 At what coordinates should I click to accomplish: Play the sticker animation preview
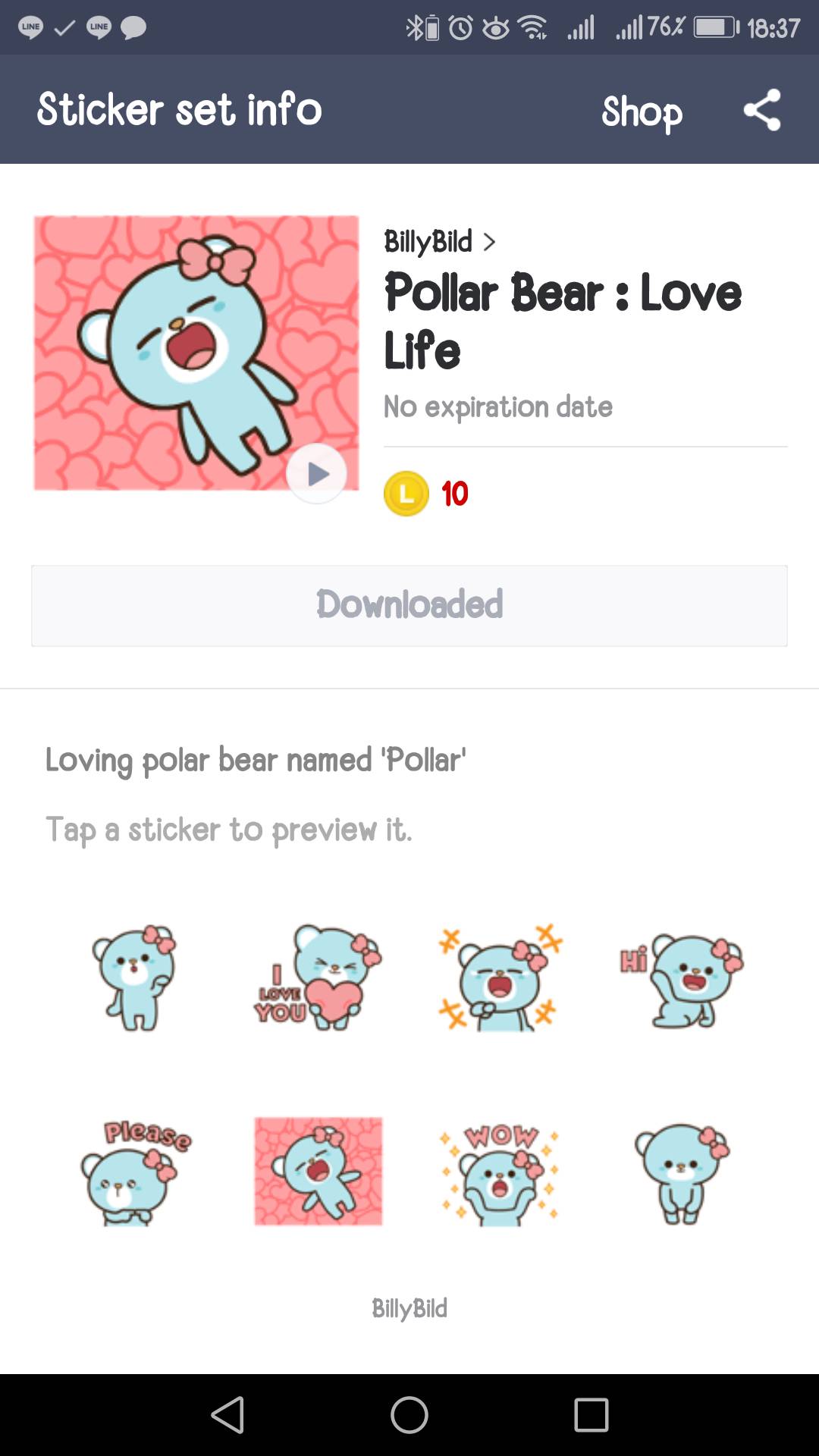(317, 474)
